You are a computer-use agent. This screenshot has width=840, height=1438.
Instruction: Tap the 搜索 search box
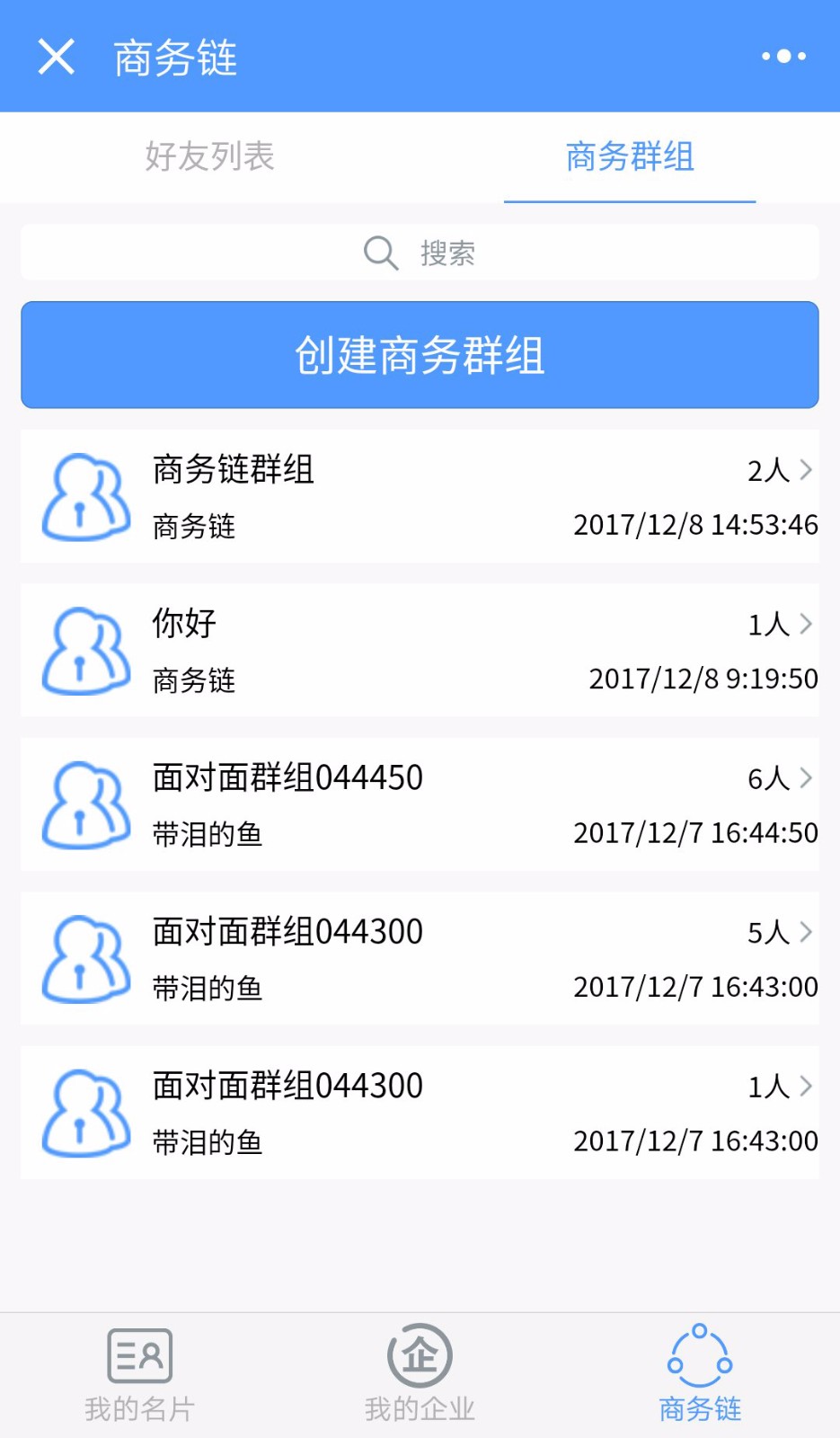click(420, 253)
